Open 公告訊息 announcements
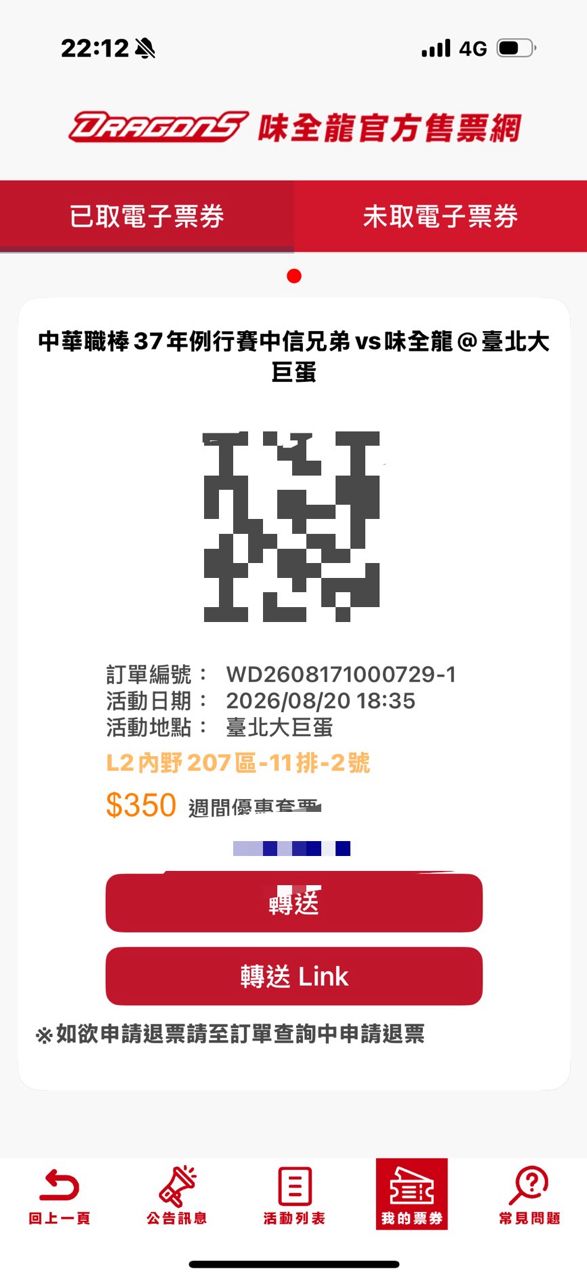Image resolution: width=587 pixels, height=1280 pixels. point(176,1194)
